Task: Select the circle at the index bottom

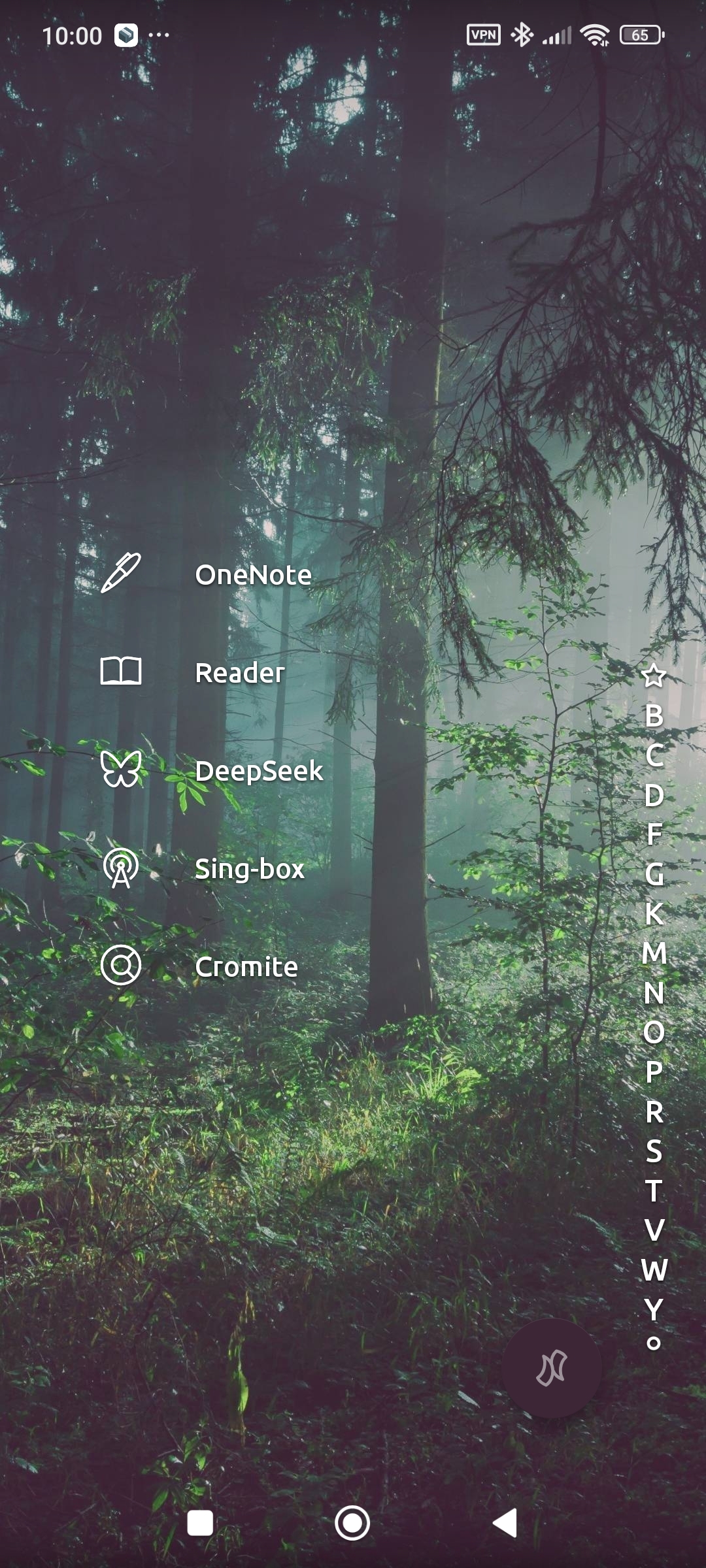Action: coord(654,1343)
